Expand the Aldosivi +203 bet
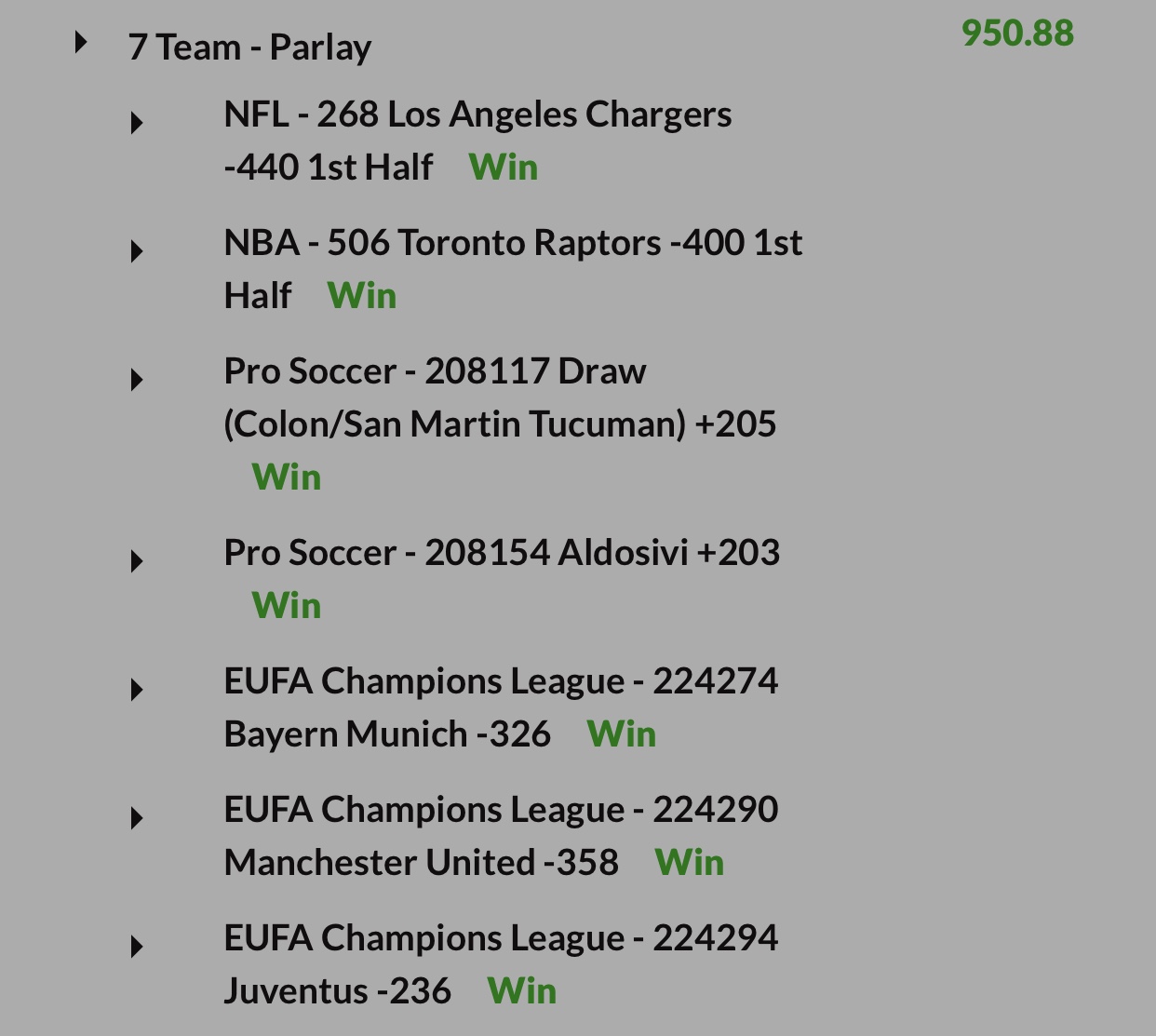This screenshot has height=1036, width=1156. [137, 560]
